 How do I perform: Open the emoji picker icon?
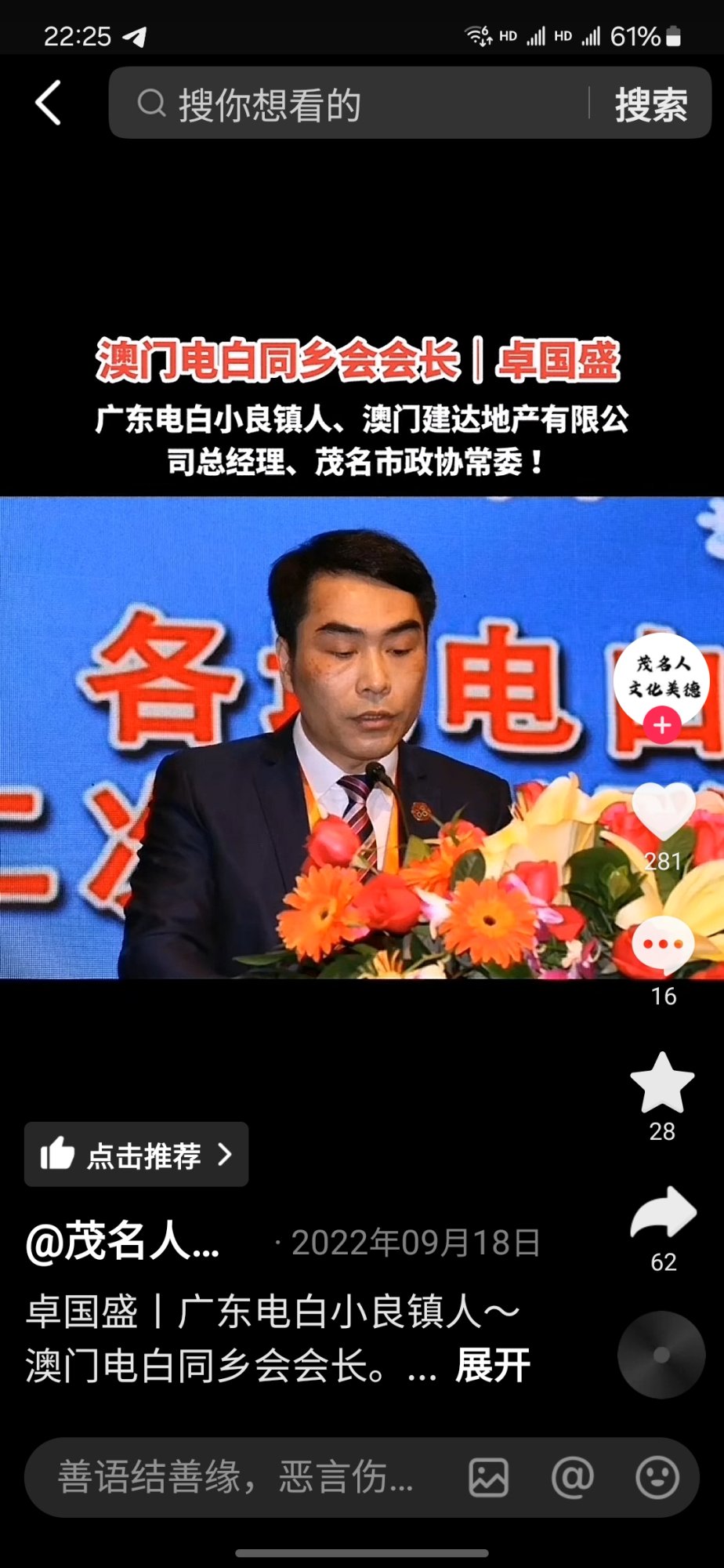coord(657,1478)
